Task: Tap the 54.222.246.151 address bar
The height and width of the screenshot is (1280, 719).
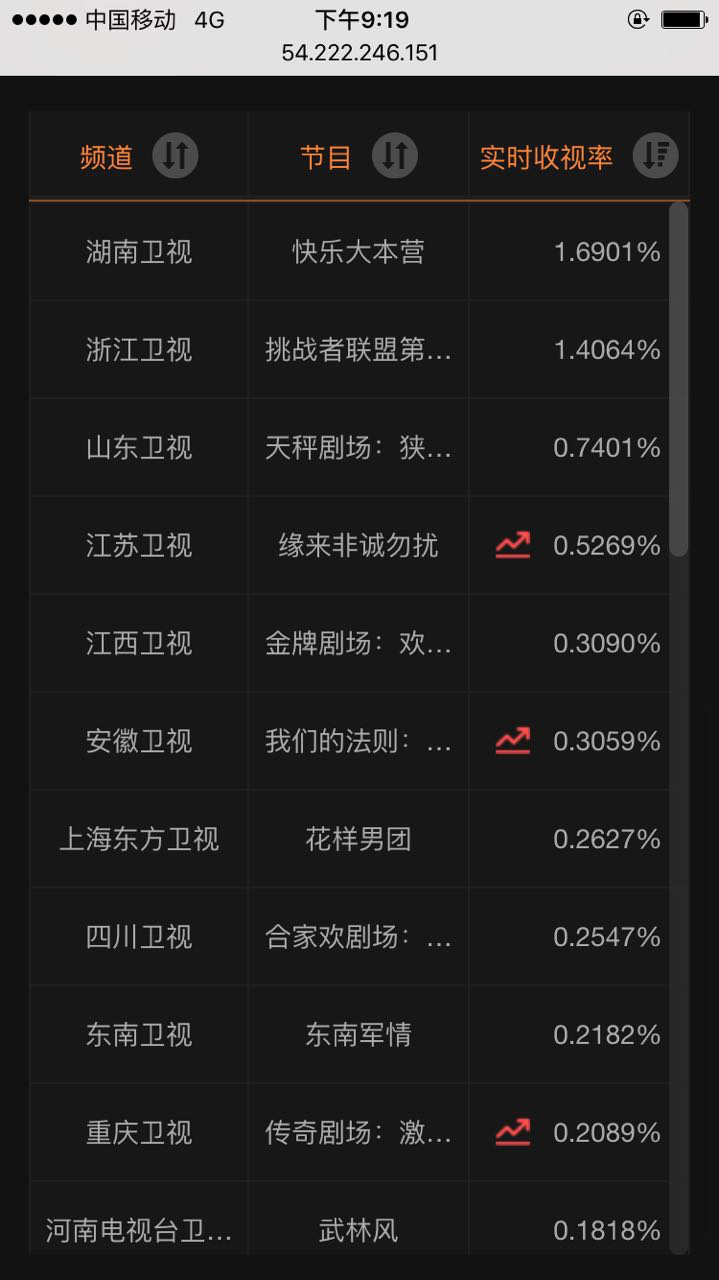Action: pyautogui.click(x=360, y=53)
